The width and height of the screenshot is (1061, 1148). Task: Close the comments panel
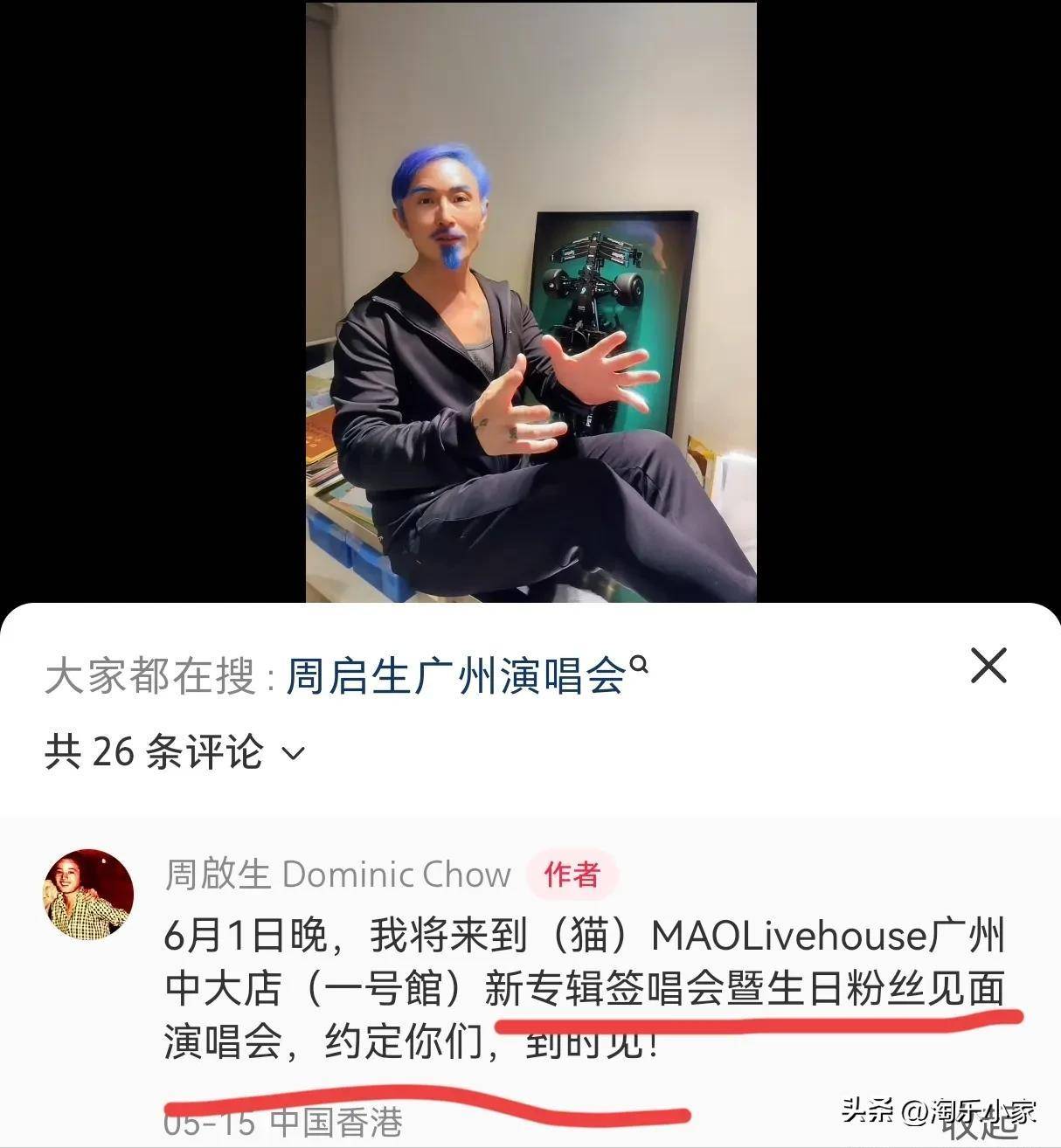click(988, 667)
